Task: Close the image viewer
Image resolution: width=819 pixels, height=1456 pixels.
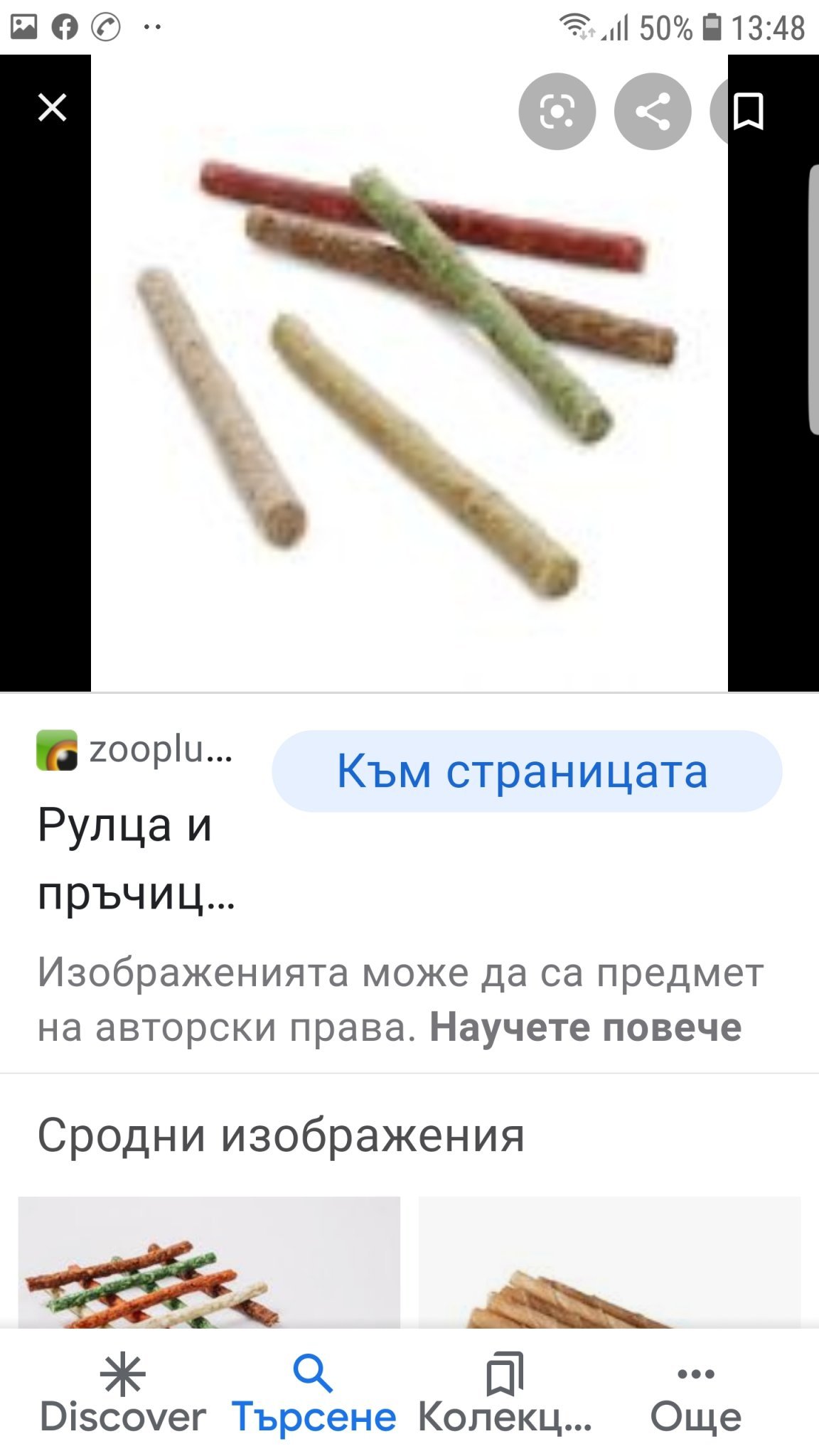Action: [x=52, y=108]
